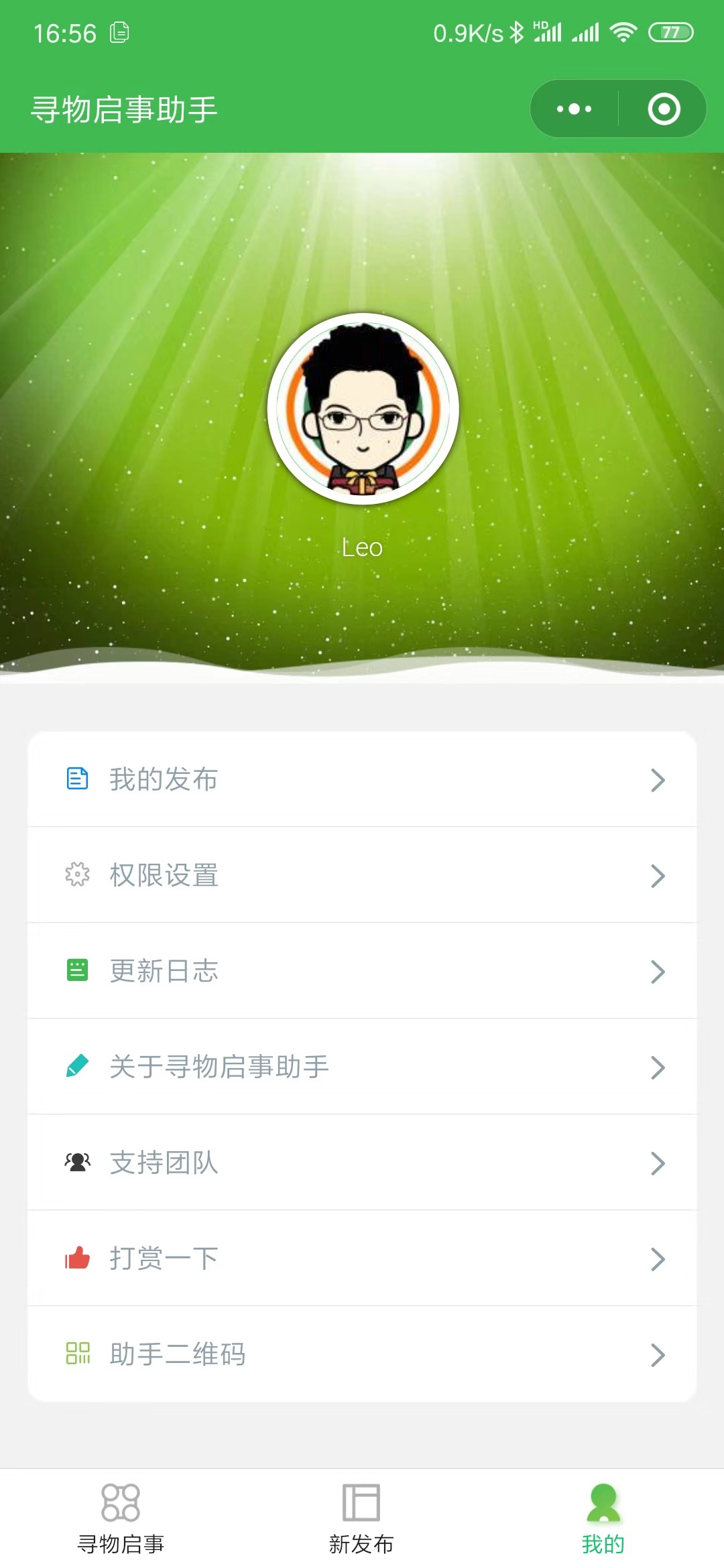Tap Leo's profile avatar

pyautogui.click(x=363, y=409)
